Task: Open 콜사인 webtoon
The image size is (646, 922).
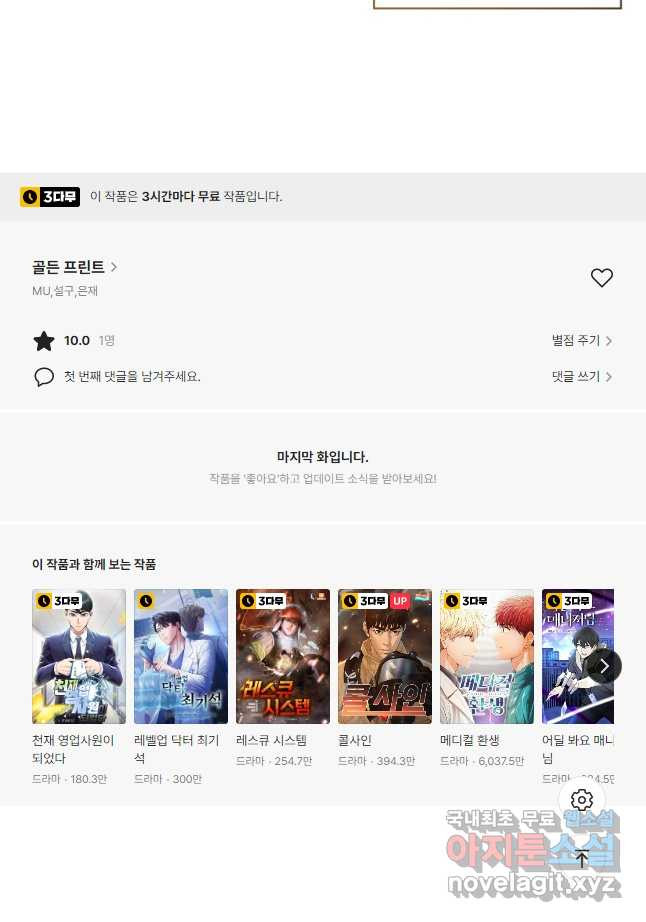Action: pos(385,657)
